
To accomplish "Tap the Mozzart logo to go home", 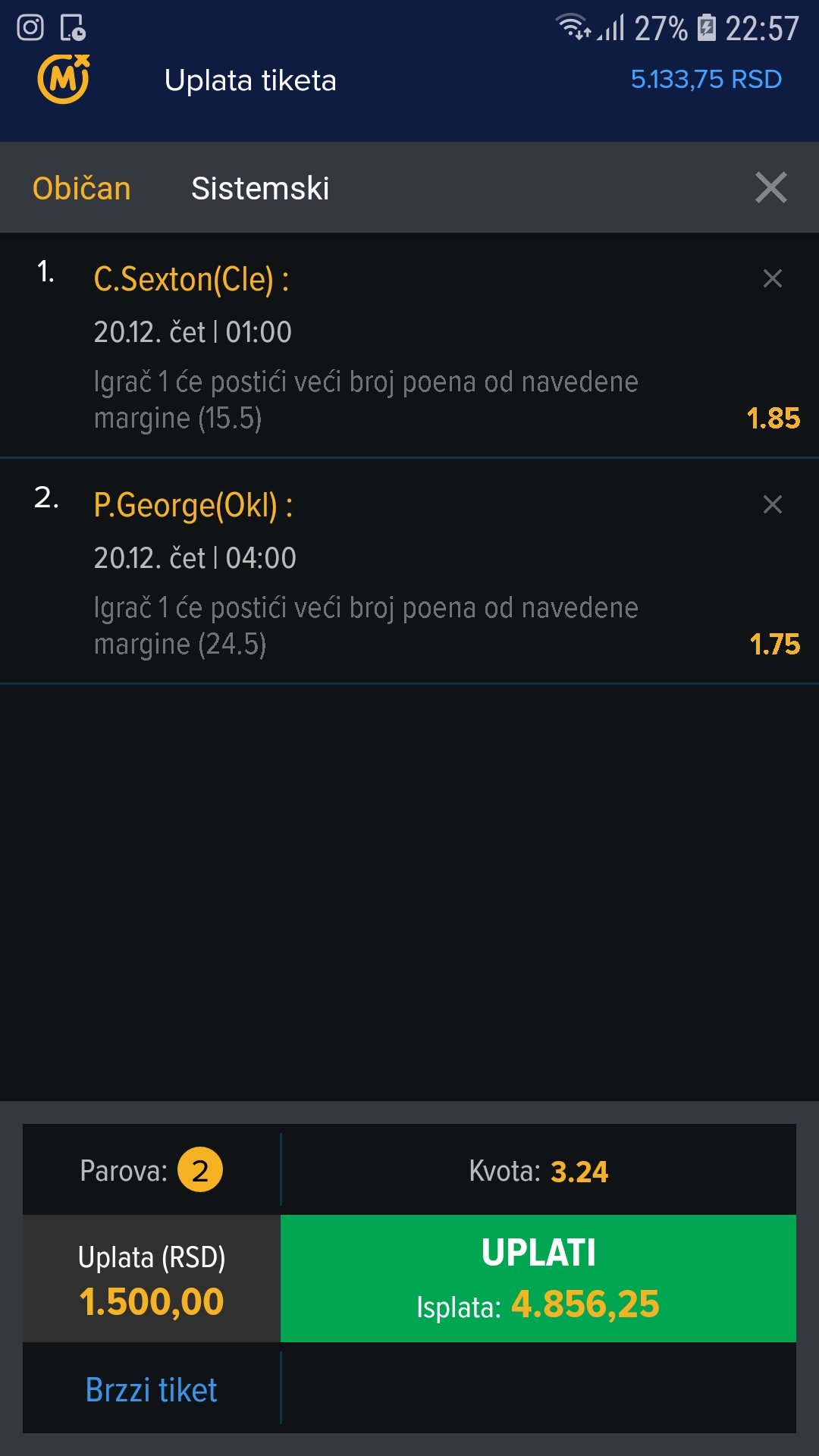I will point(64,79).
